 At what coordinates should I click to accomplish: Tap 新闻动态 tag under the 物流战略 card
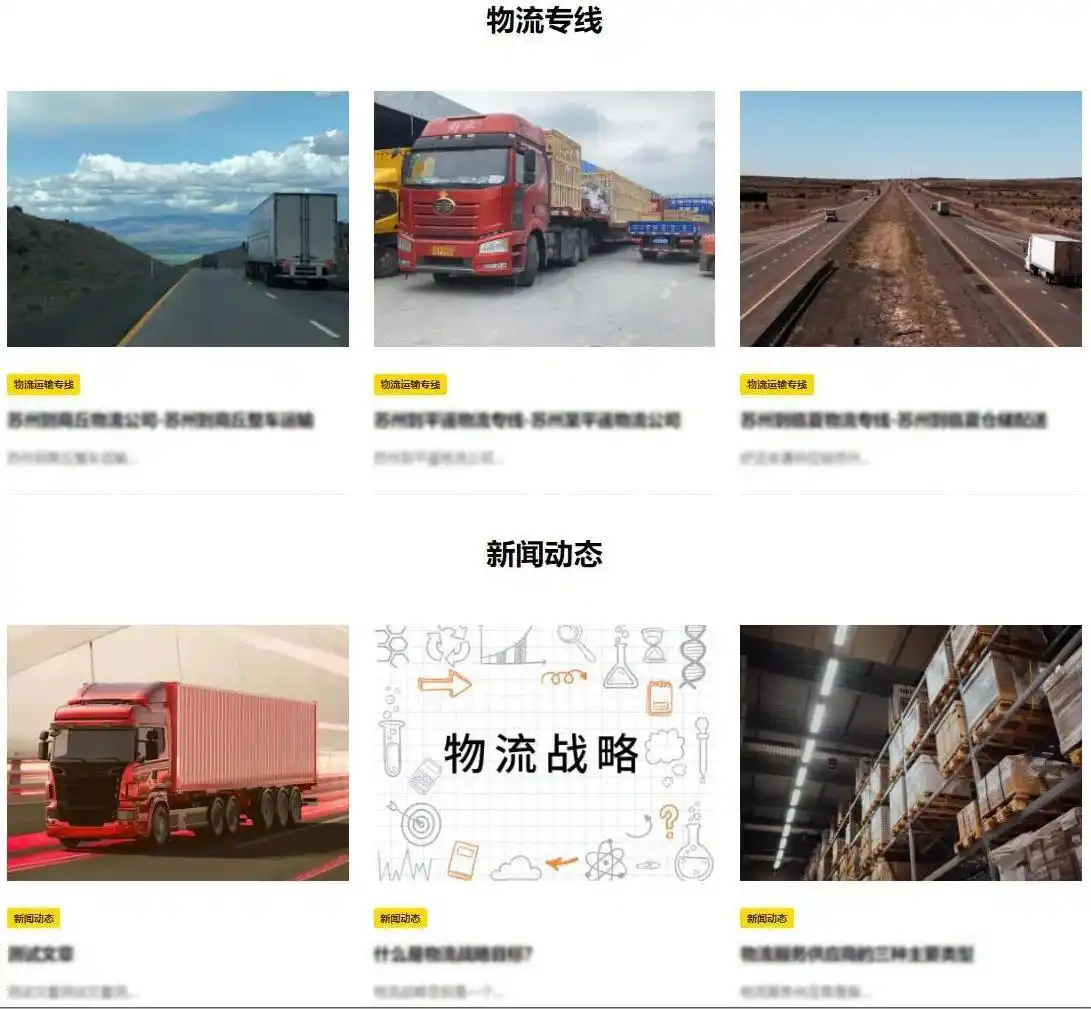point(400,918)
